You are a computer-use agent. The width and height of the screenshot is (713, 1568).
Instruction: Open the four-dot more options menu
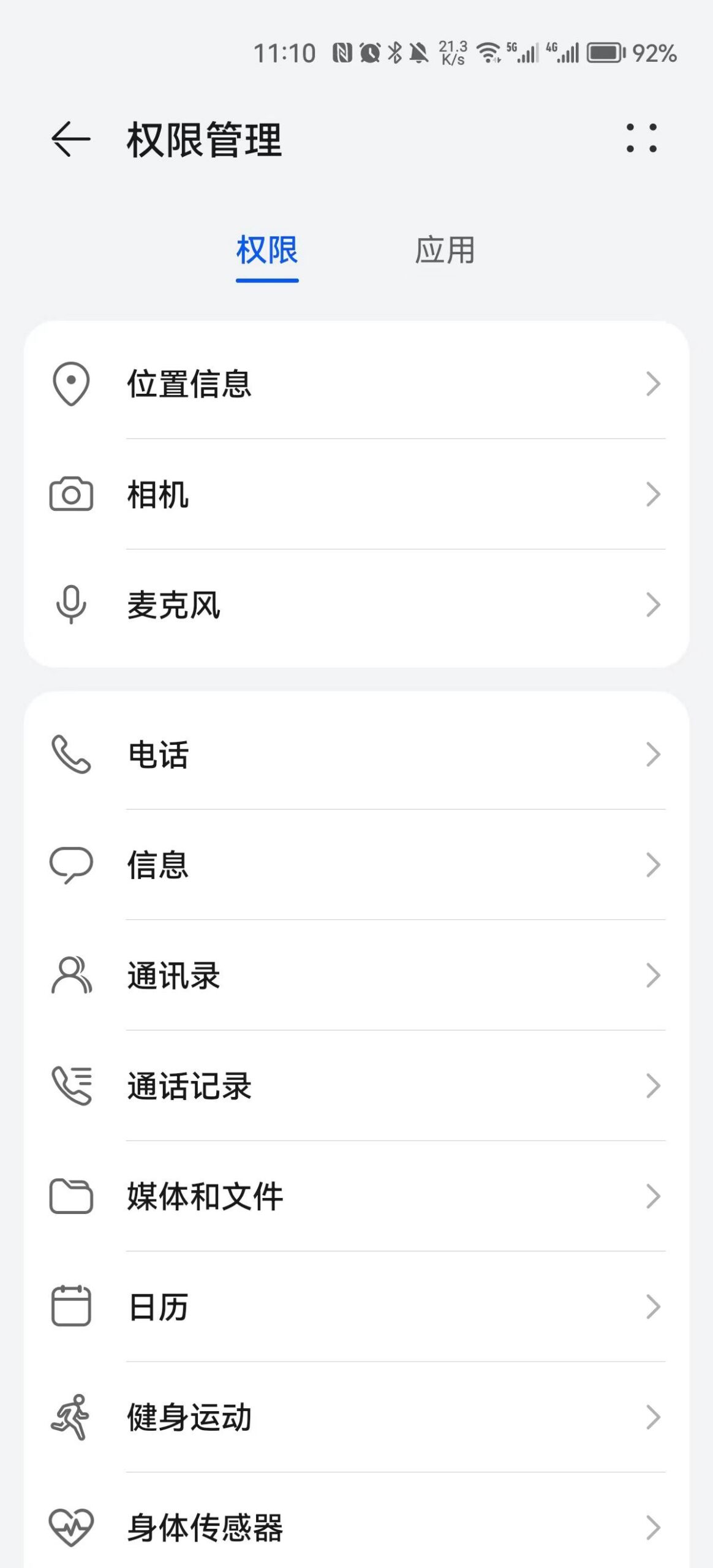[x=641, y=138]
